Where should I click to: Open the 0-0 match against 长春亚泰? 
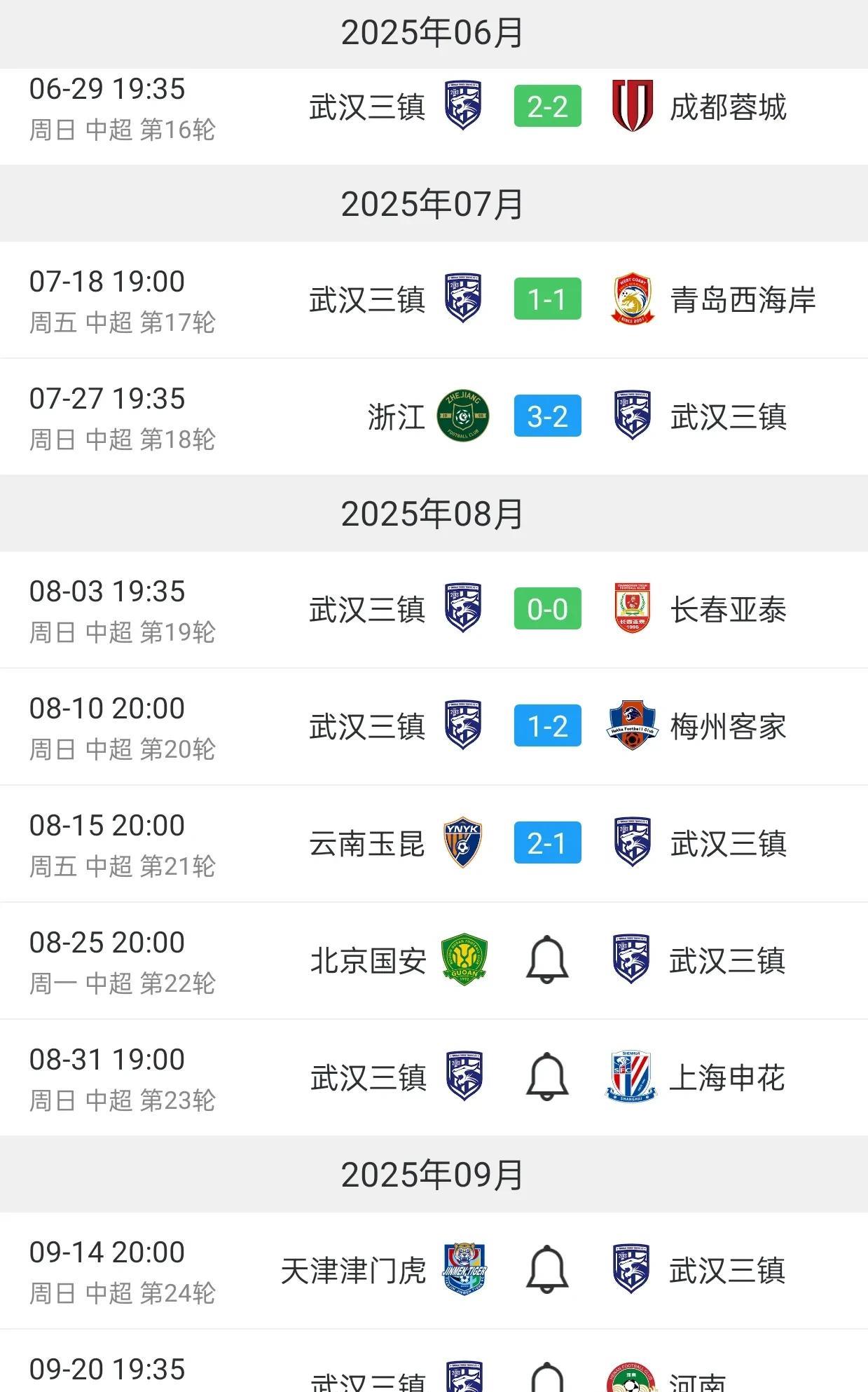click(434, 610)
